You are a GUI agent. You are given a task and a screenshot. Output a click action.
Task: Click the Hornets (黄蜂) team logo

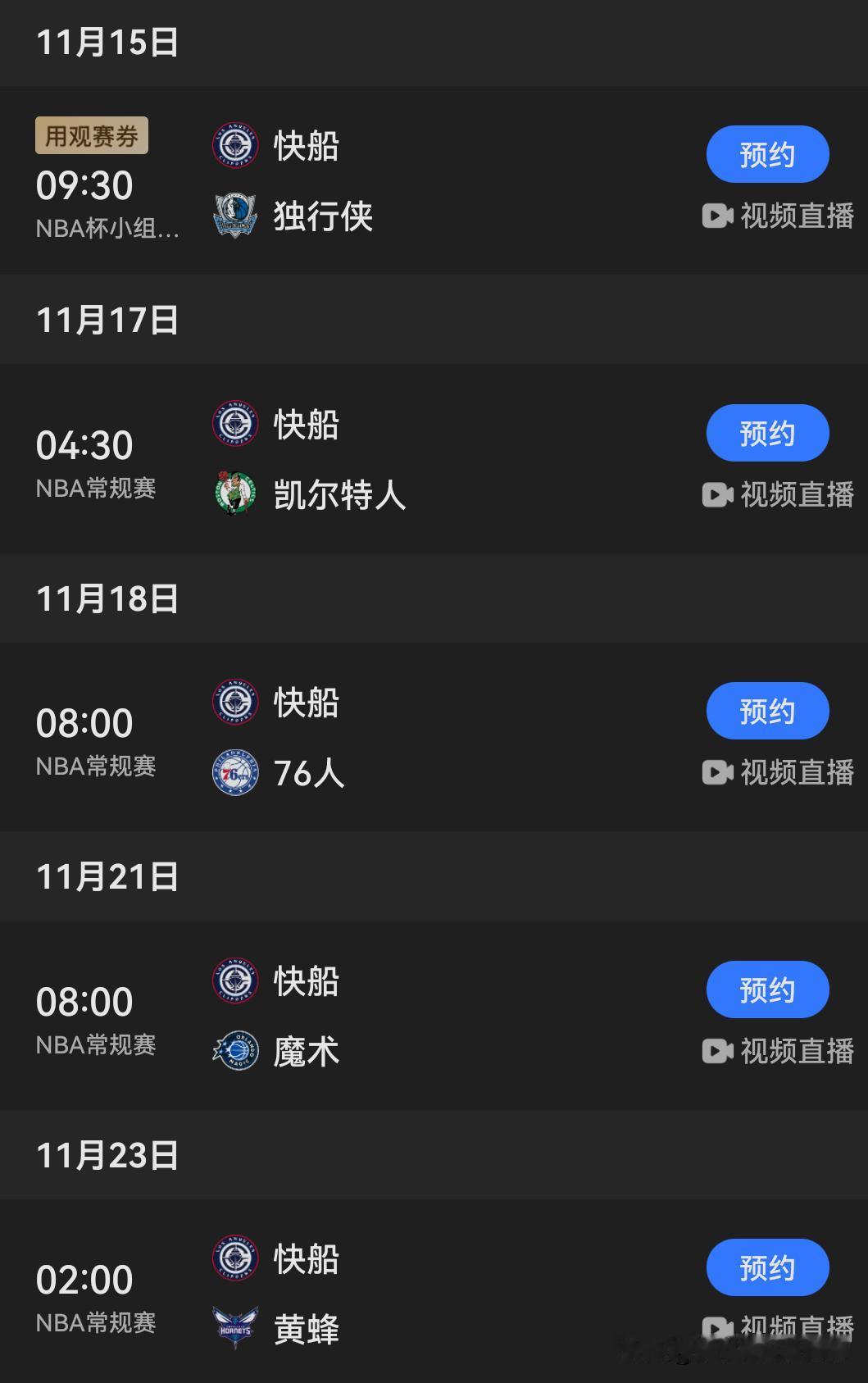(235, 1327)
